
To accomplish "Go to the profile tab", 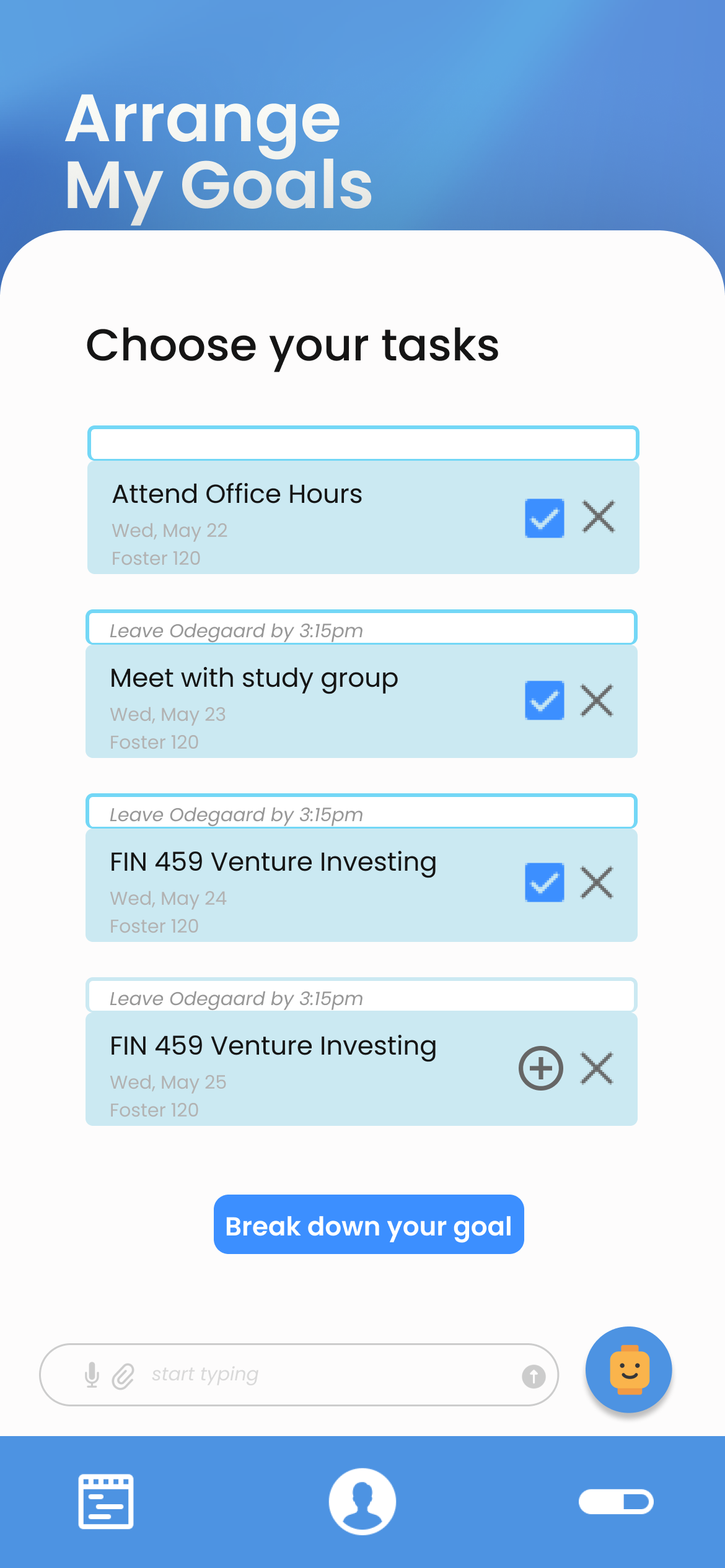I will (x=362, y=1501).
